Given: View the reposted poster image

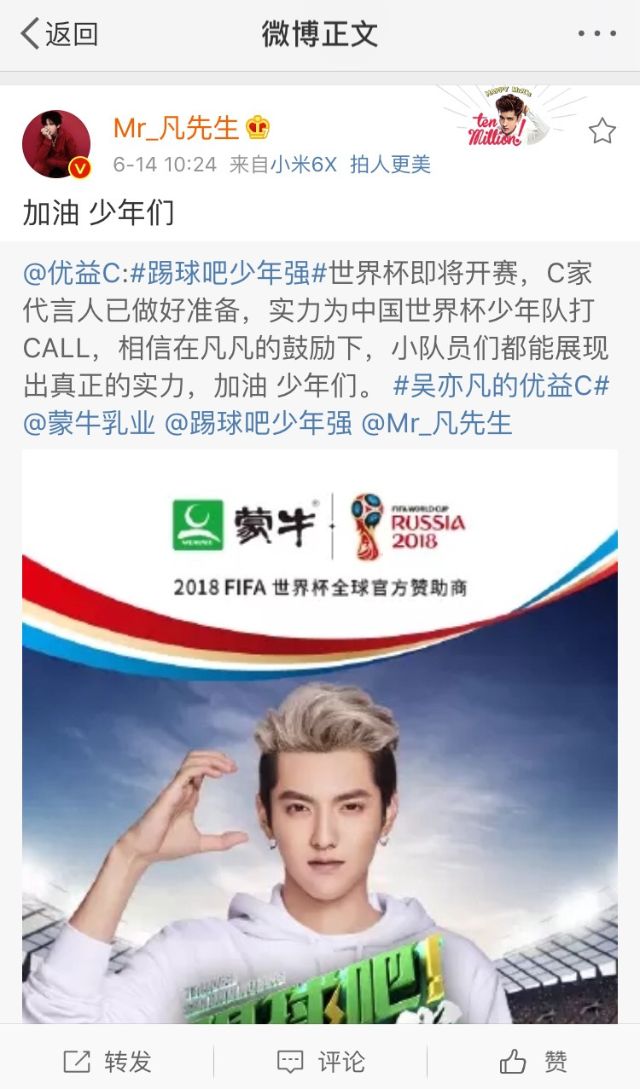Looking at the screenshot, I should tap(320, 740).
